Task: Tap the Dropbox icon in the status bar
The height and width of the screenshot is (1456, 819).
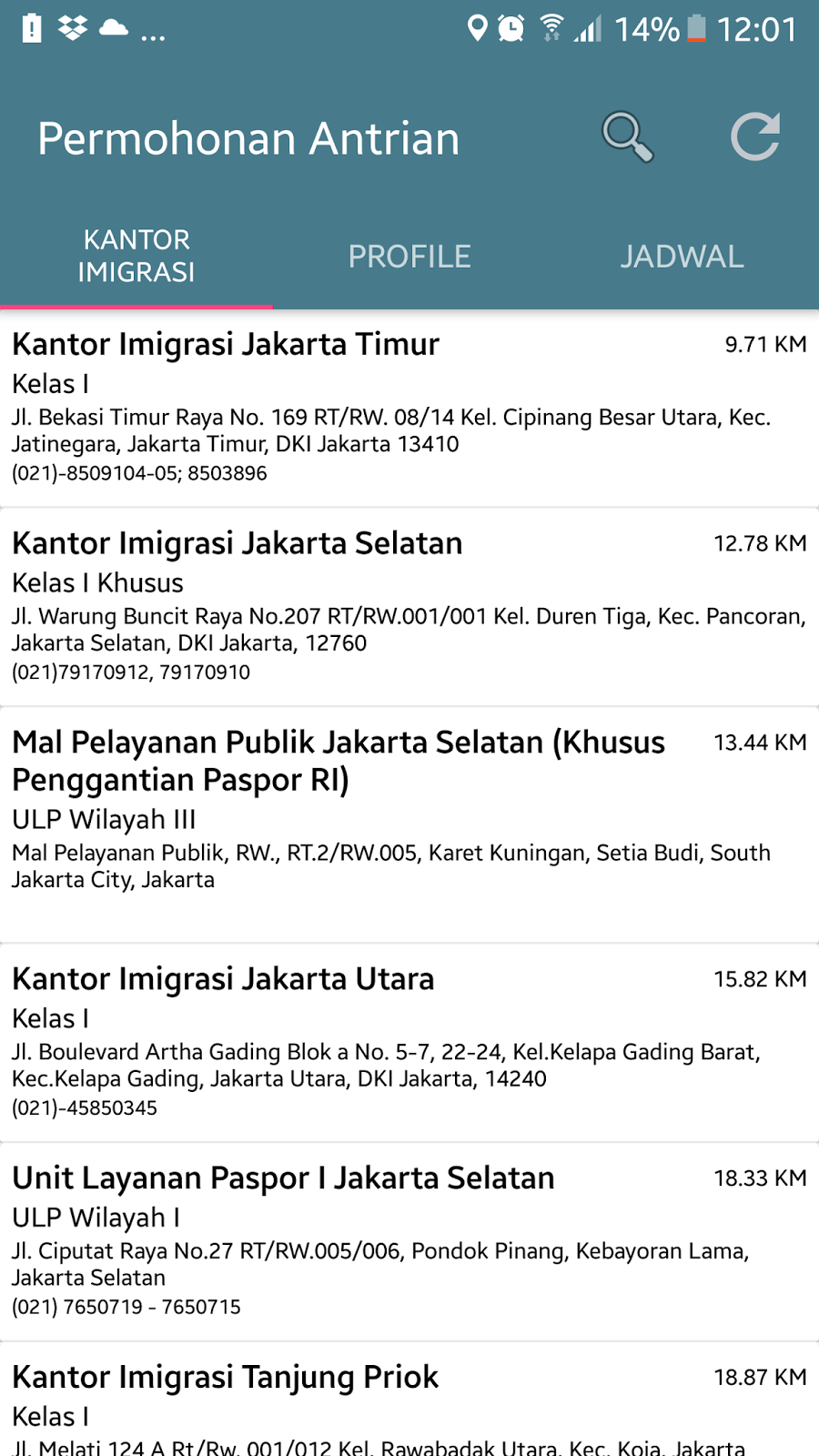Action: pyautogui.click(x=70, y=27)
